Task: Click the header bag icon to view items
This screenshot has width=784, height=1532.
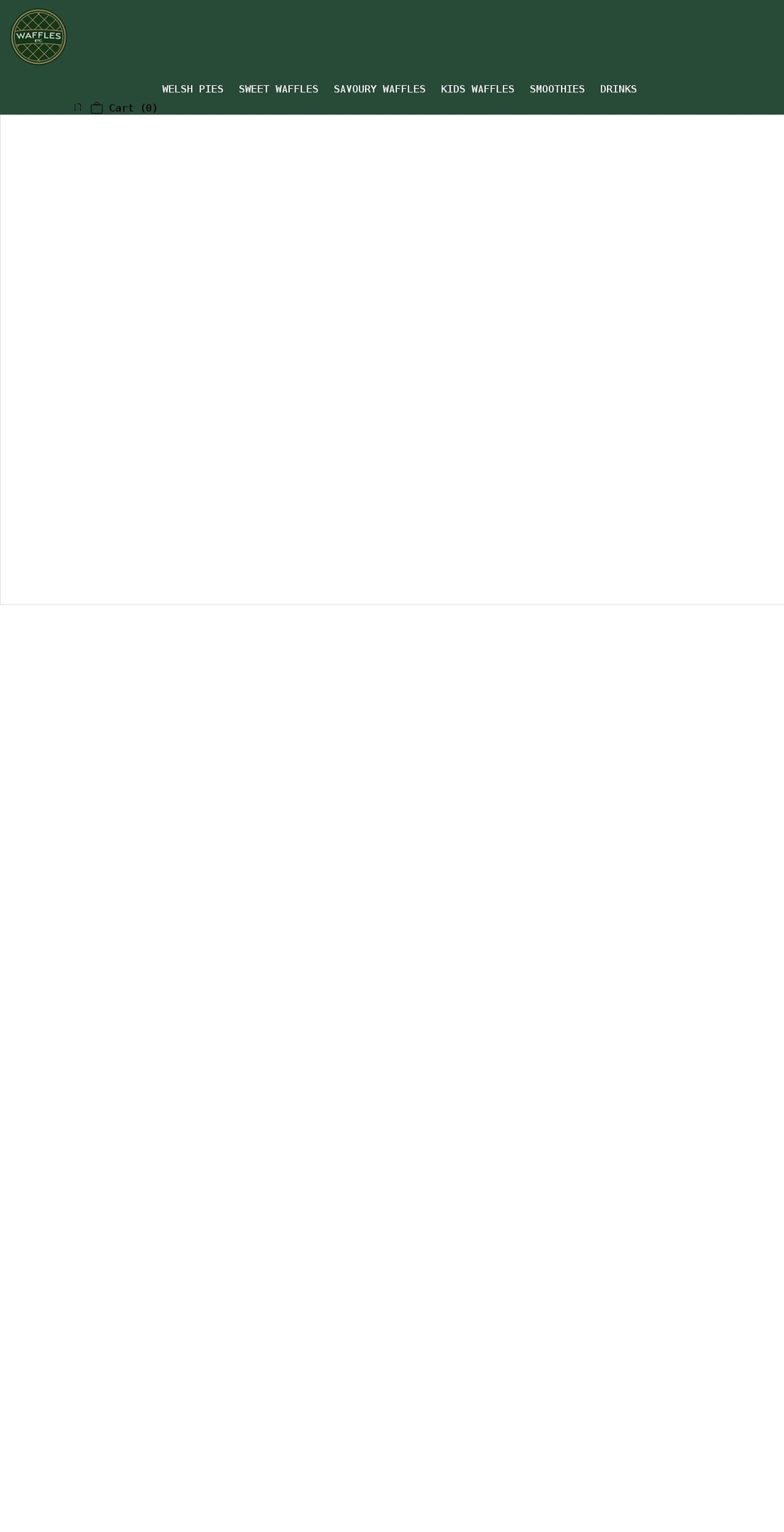Action: click(x=96, y=107)
